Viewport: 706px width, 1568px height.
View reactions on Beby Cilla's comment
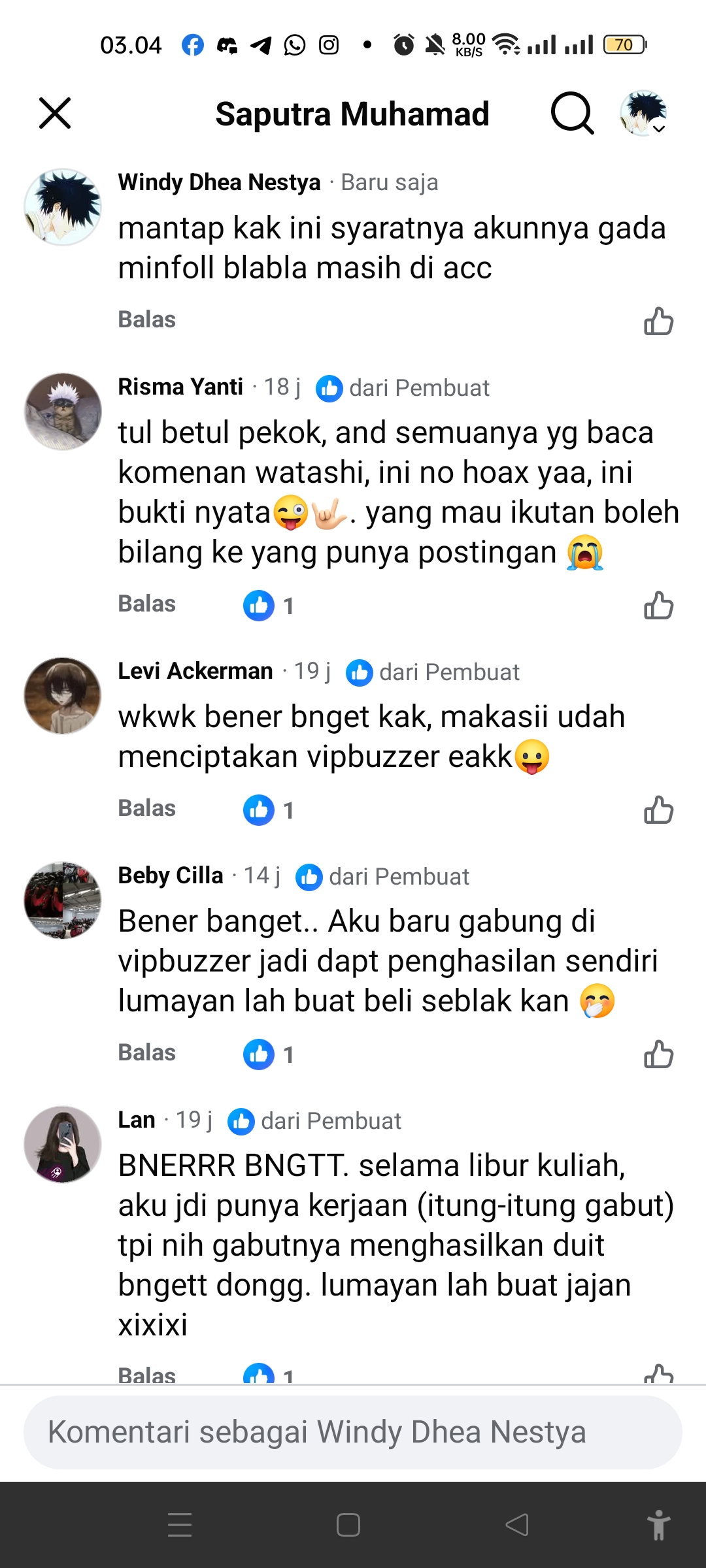269,1054
